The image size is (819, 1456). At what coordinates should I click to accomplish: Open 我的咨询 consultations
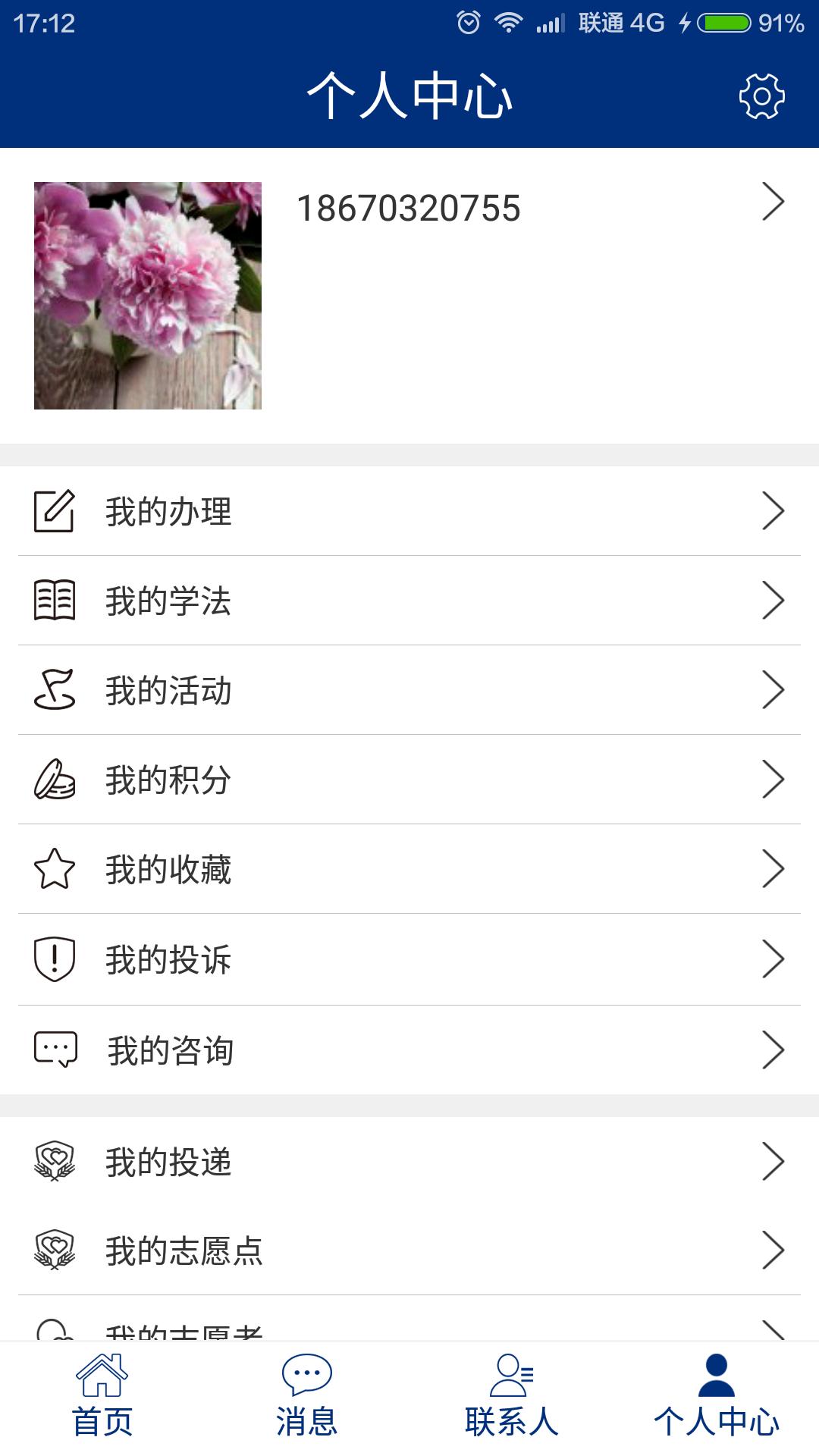(x=409, y=1050)
